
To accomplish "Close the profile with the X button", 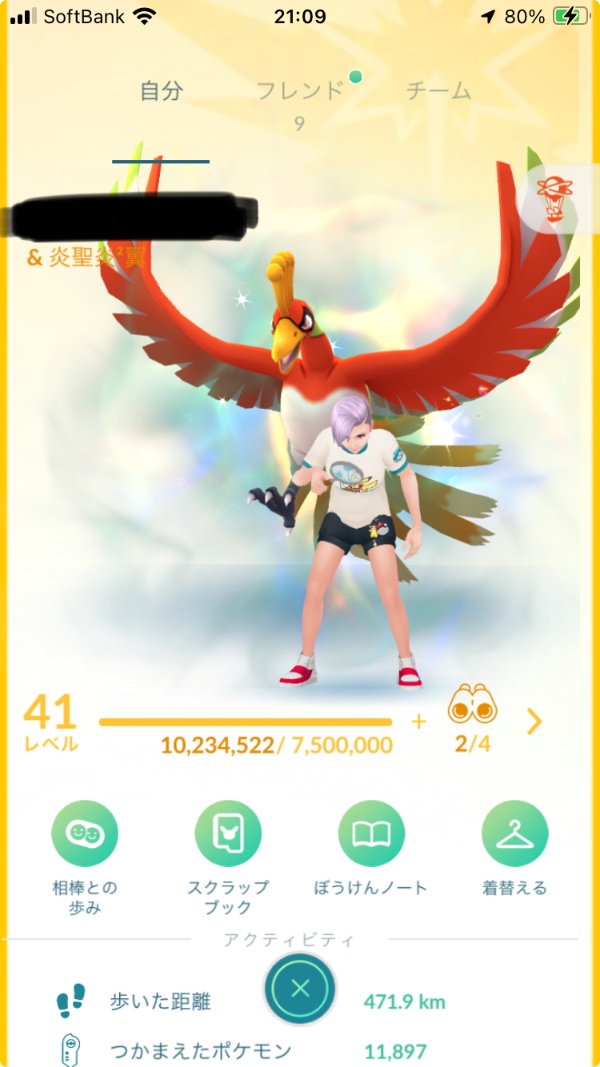I will [300, 989].
